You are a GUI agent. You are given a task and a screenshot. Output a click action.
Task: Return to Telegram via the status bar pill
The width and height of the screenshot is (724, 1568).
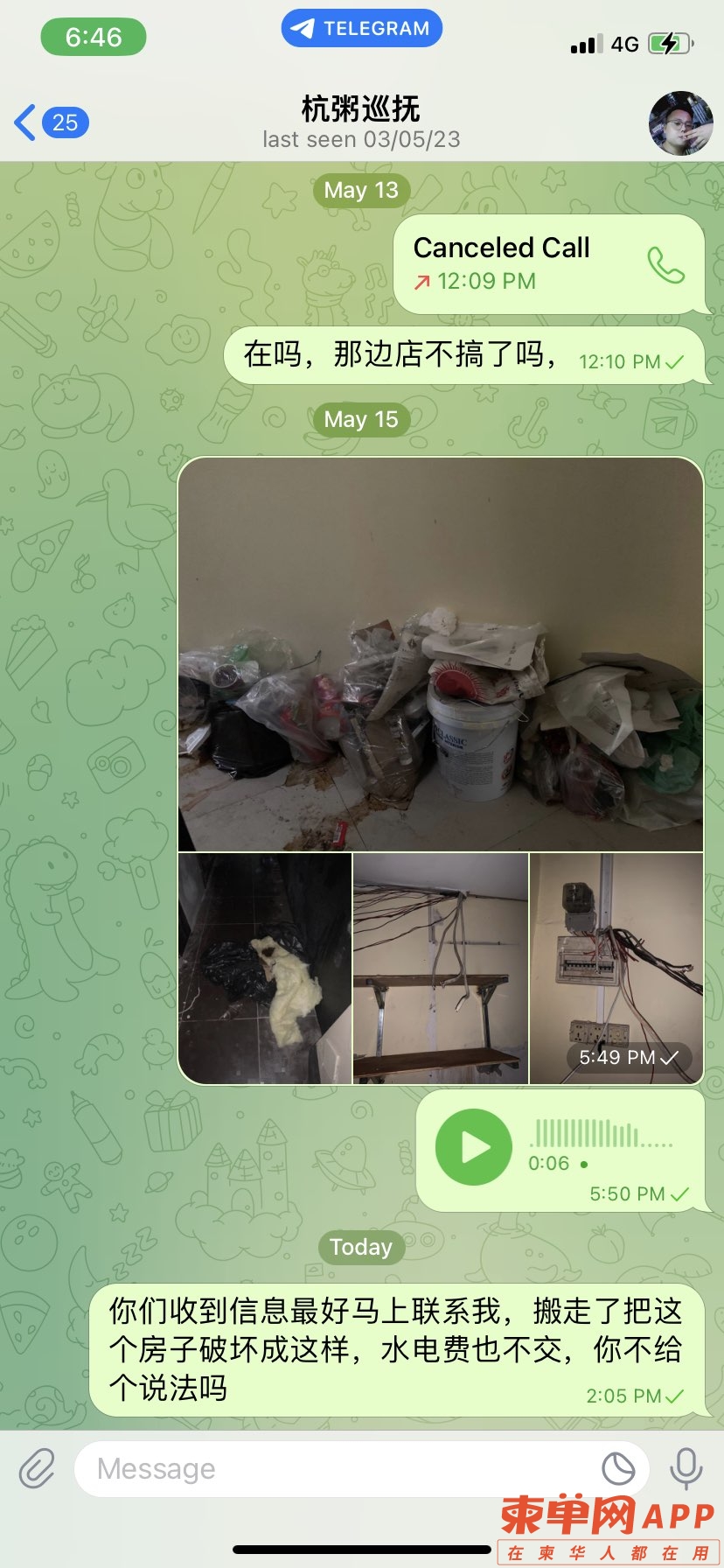[x=361, y=28]
